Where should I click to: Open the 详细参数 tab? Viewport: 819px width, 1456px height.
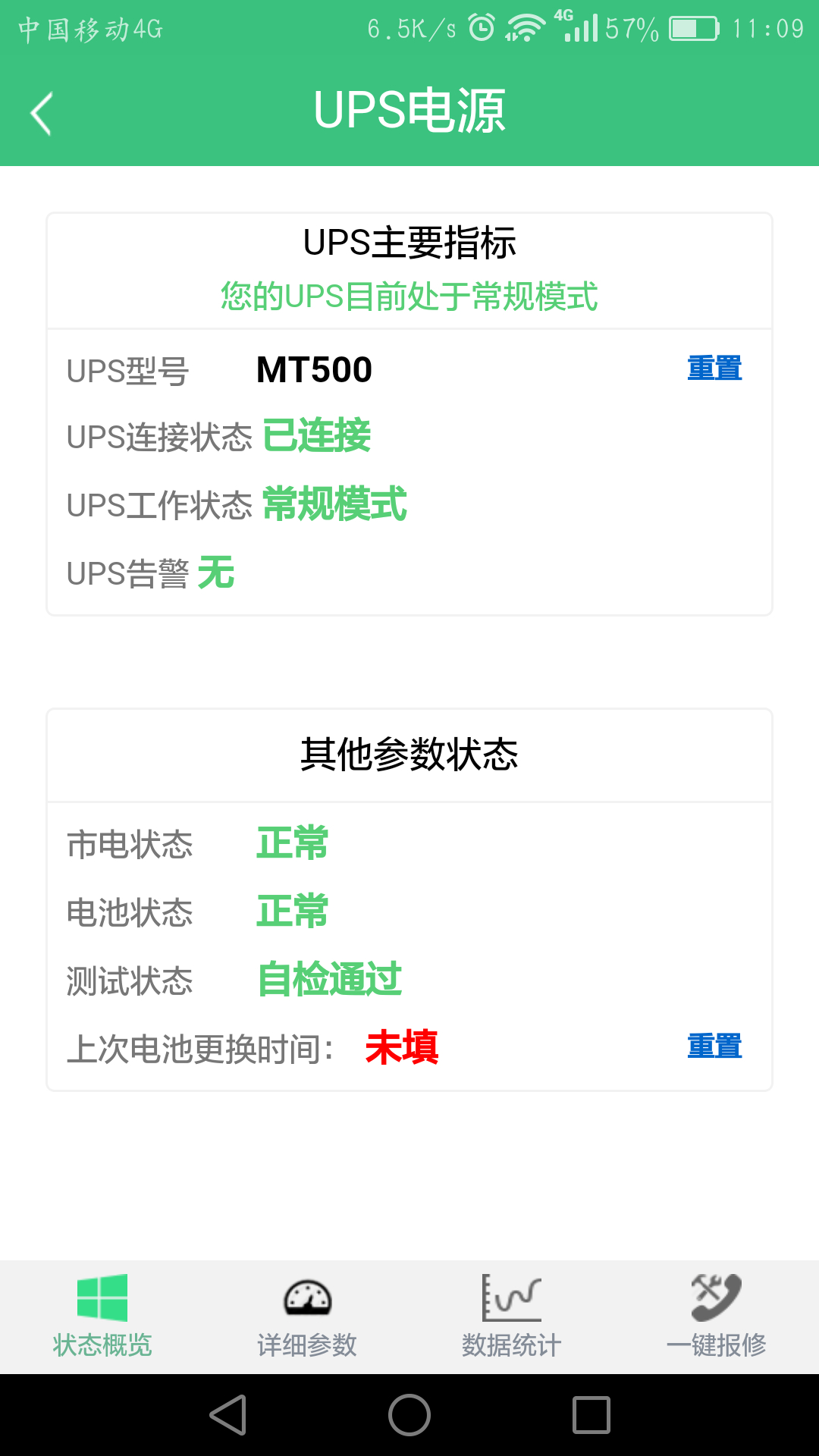tap(307, 1317)
